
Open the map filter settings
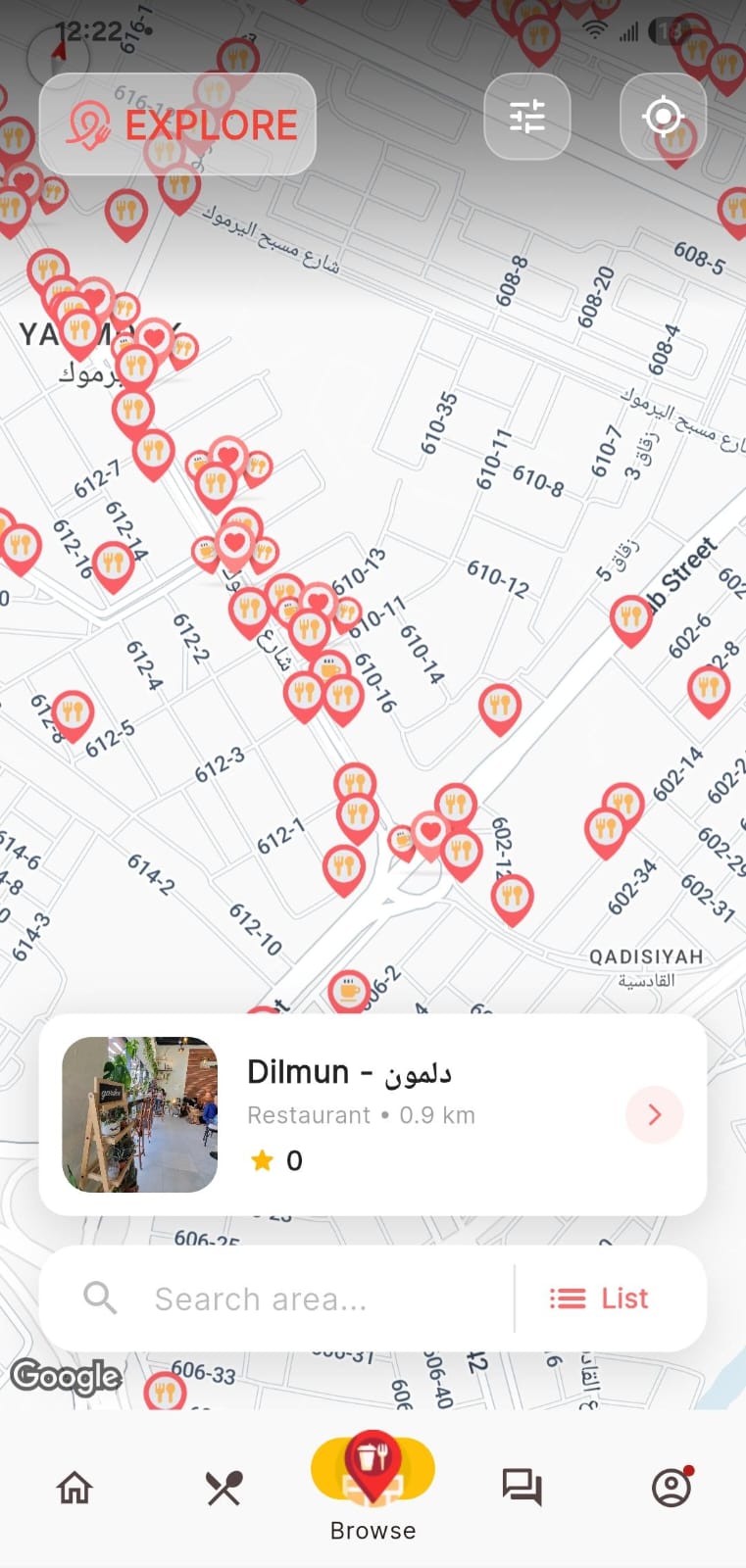[x=527, y=117]
